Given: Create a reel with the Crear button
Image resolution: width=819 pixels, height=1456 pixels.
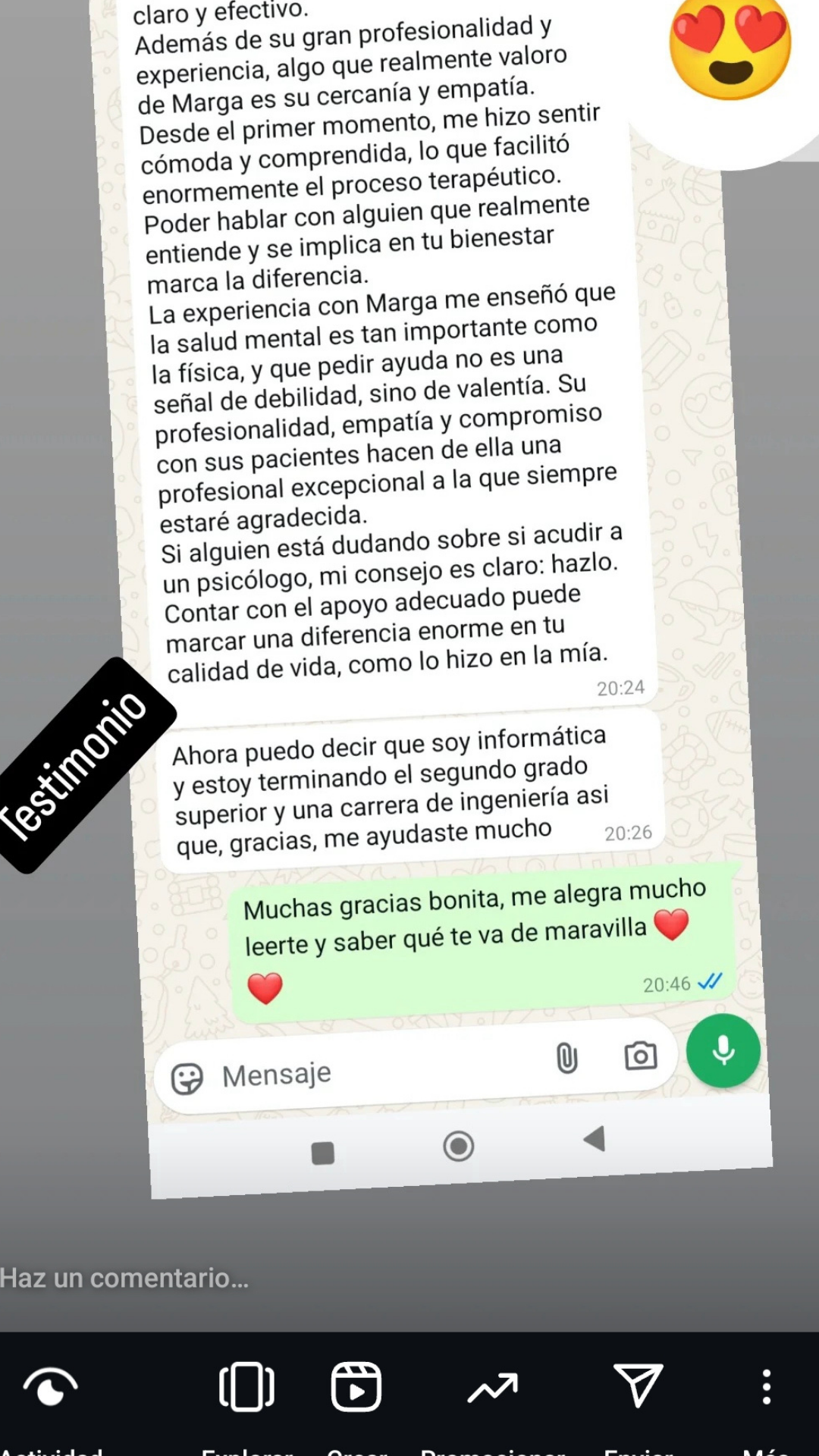Looking at the screenshot, I should click(x=356, y=1388).
